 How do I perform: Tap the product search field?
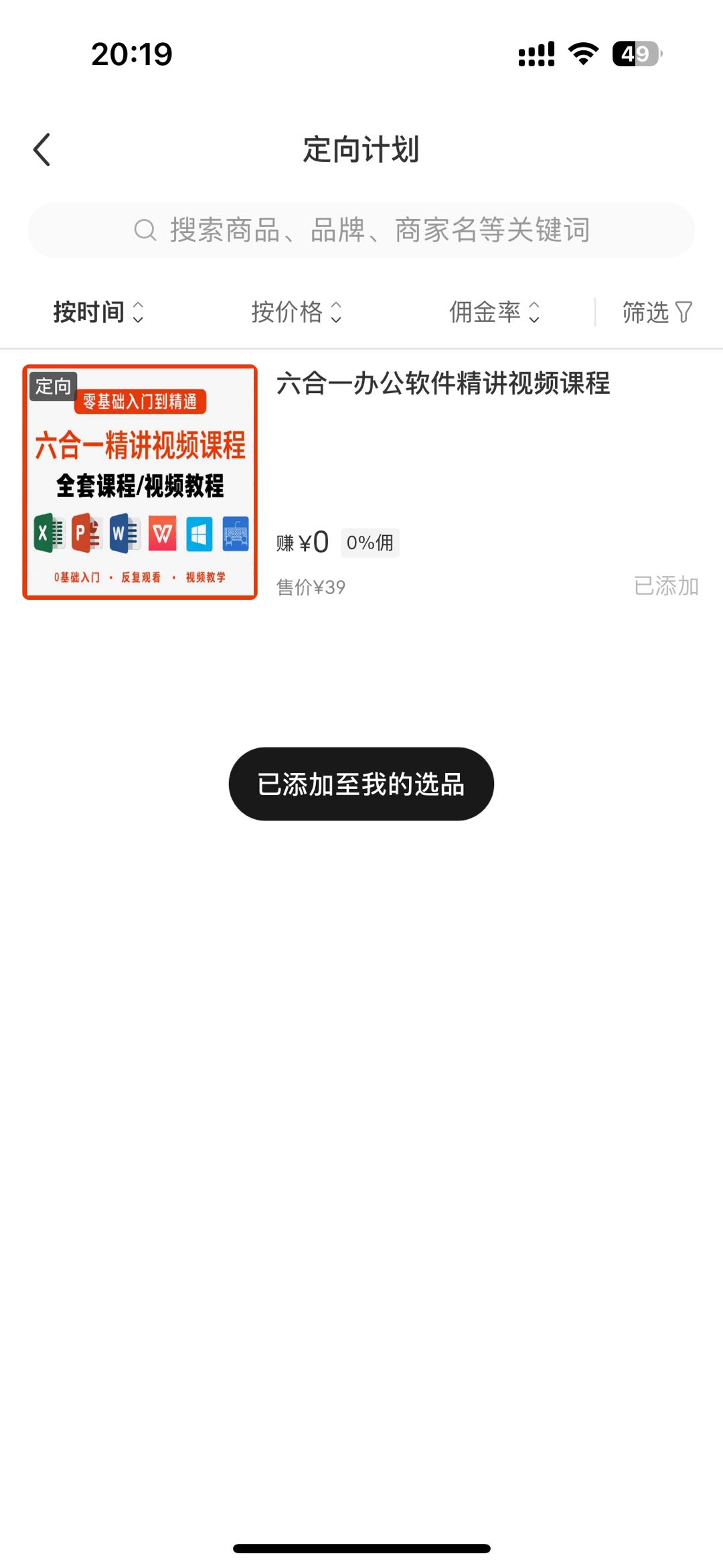tap(361, 230)
